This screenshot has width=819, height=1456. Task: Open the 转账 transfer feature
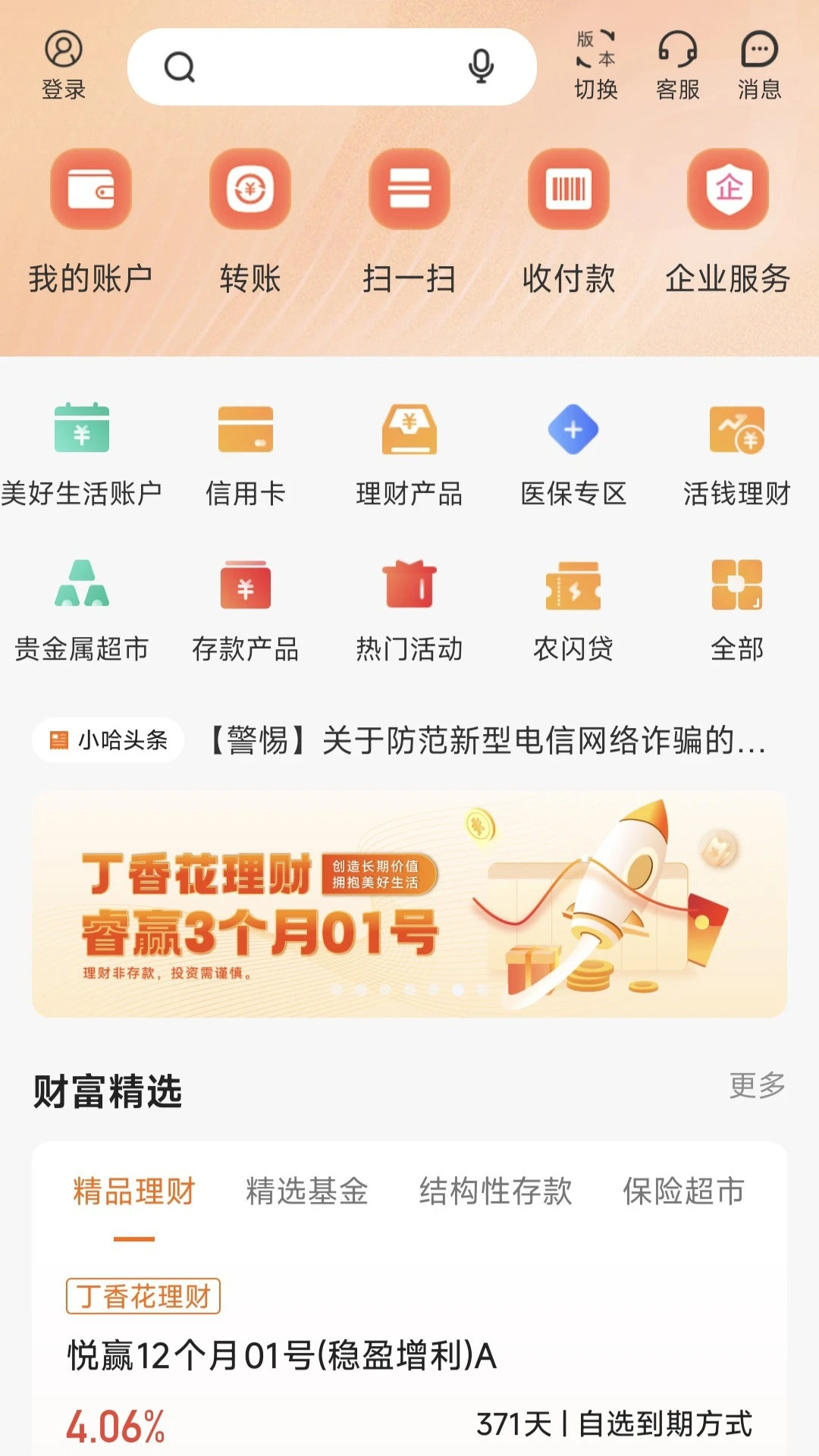(250, 220)
